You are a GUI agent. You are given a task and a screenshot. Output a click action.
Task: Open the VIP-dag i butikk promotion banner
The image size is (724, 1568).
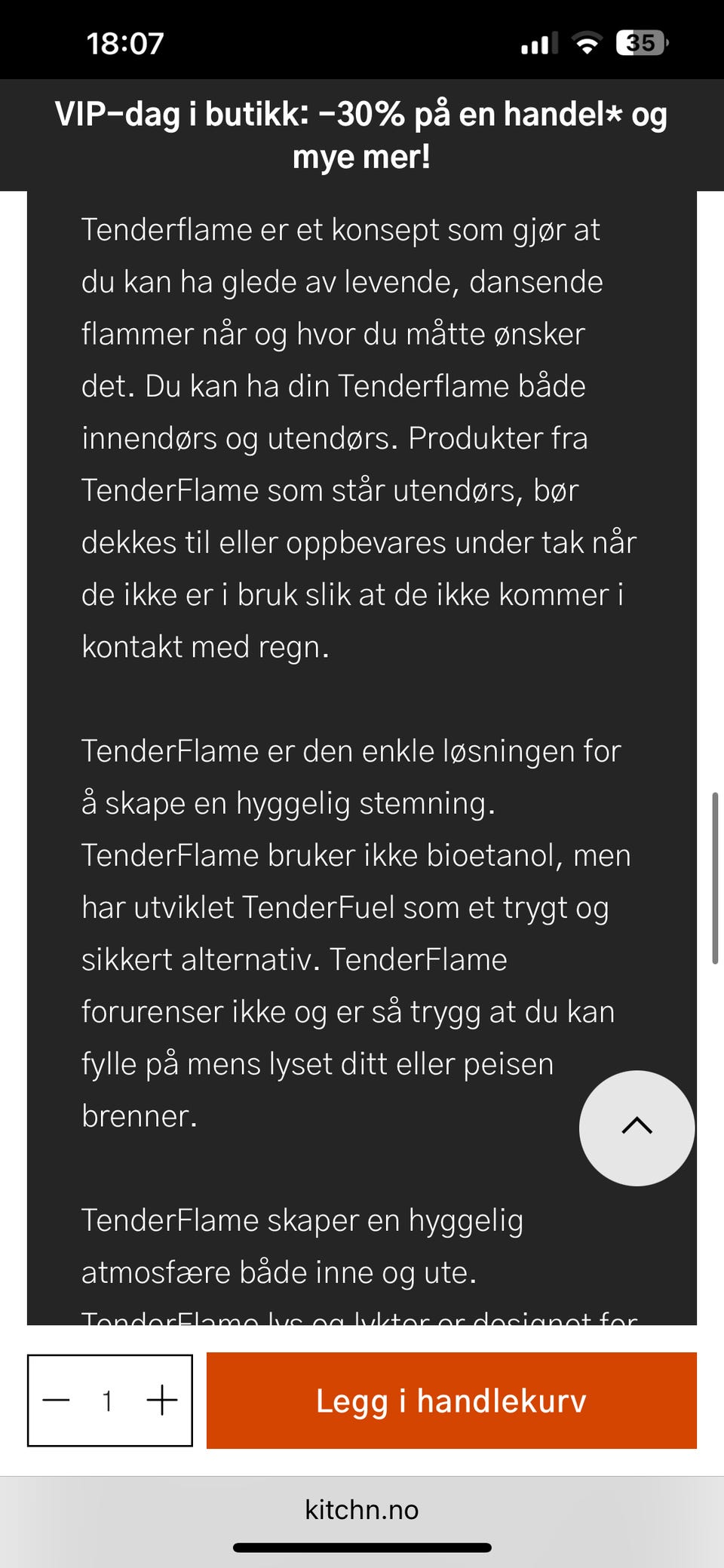click(362, 136)
